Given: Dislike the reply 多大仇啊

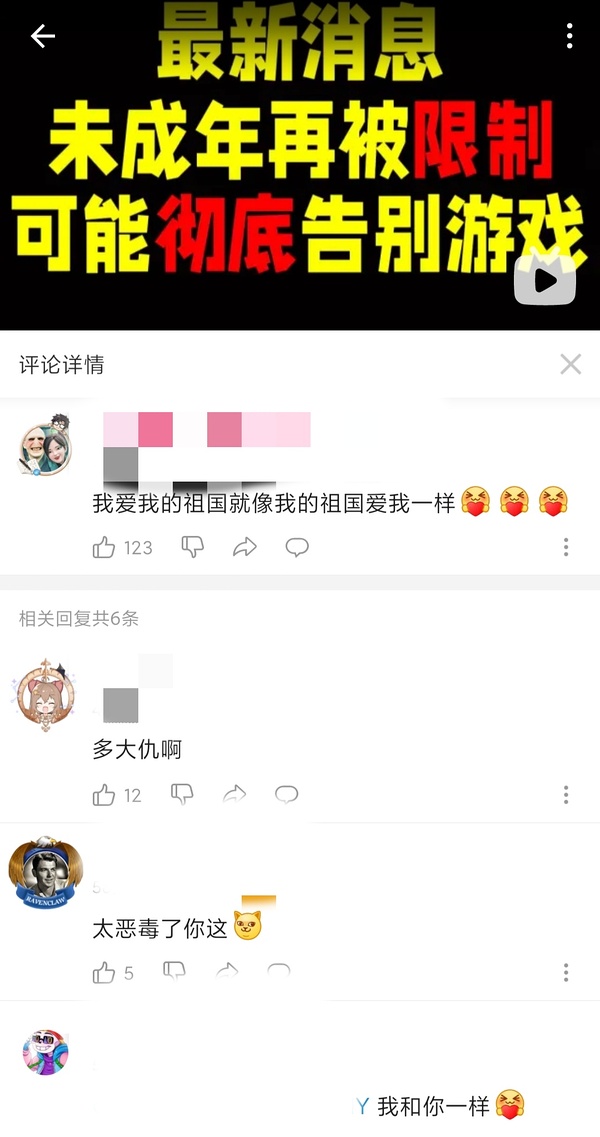Looking at the screenshot, I should point(182,795).
